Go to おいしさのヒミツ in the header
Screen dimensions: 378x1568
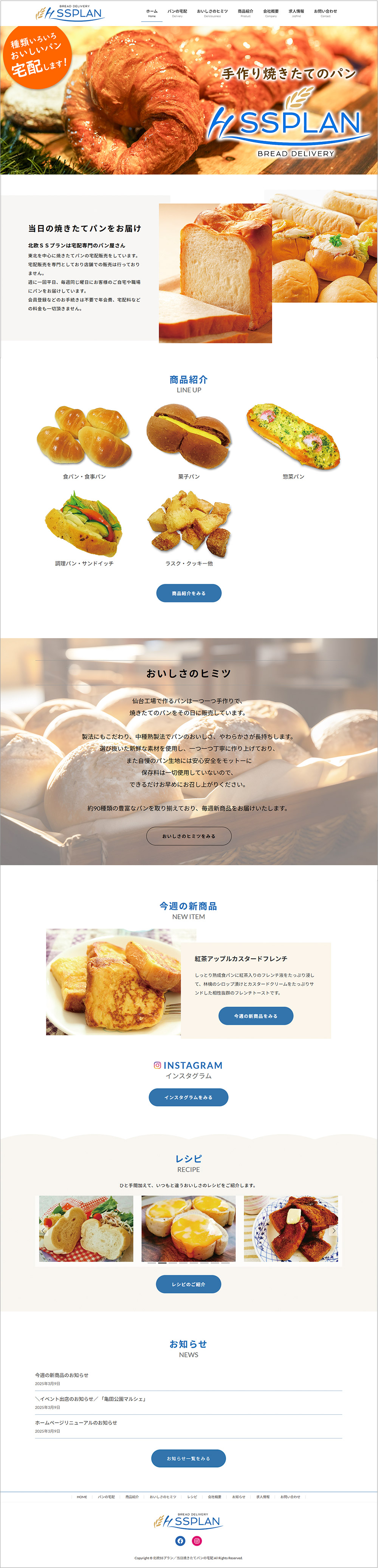coord(212,12)
